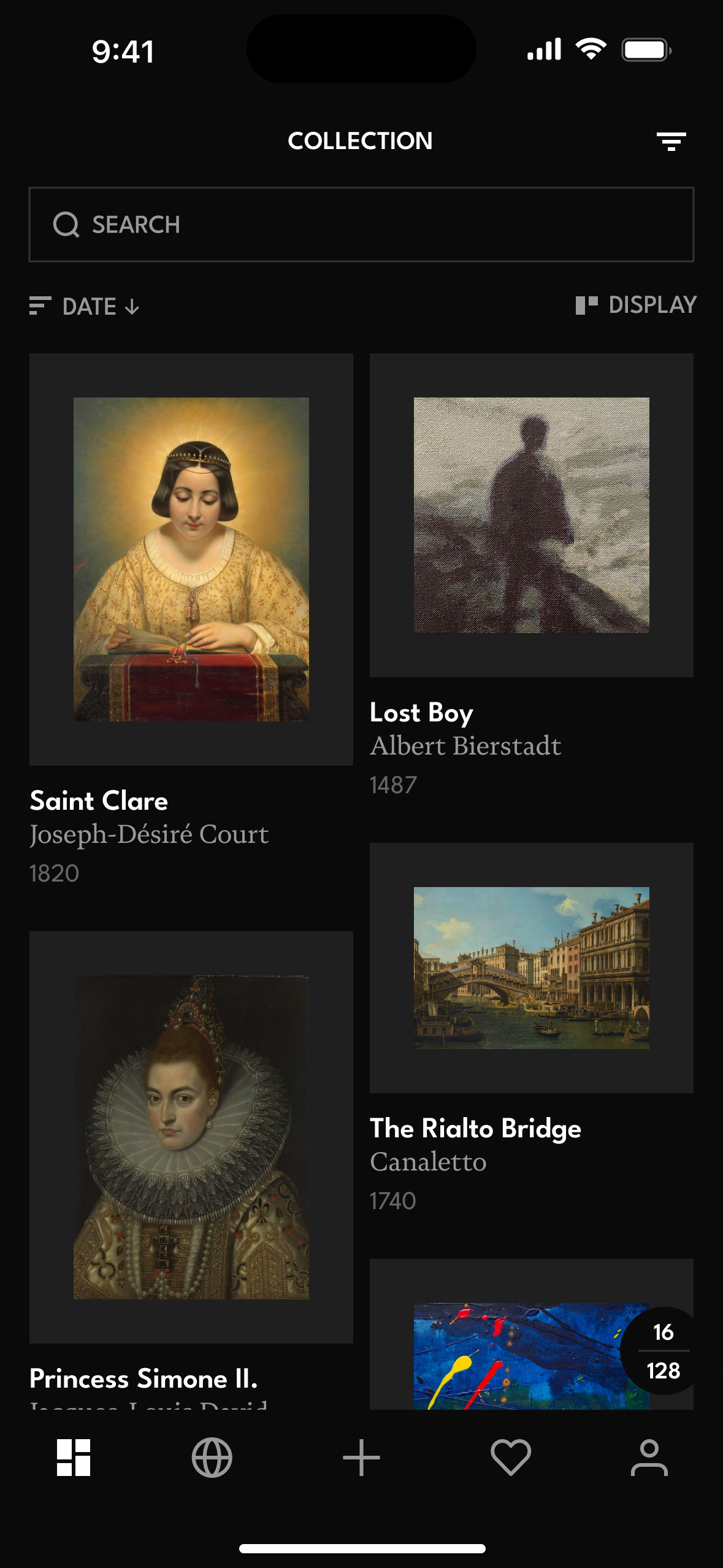Switch to the collection grid tab
723x1568 pixels.
74,1457
